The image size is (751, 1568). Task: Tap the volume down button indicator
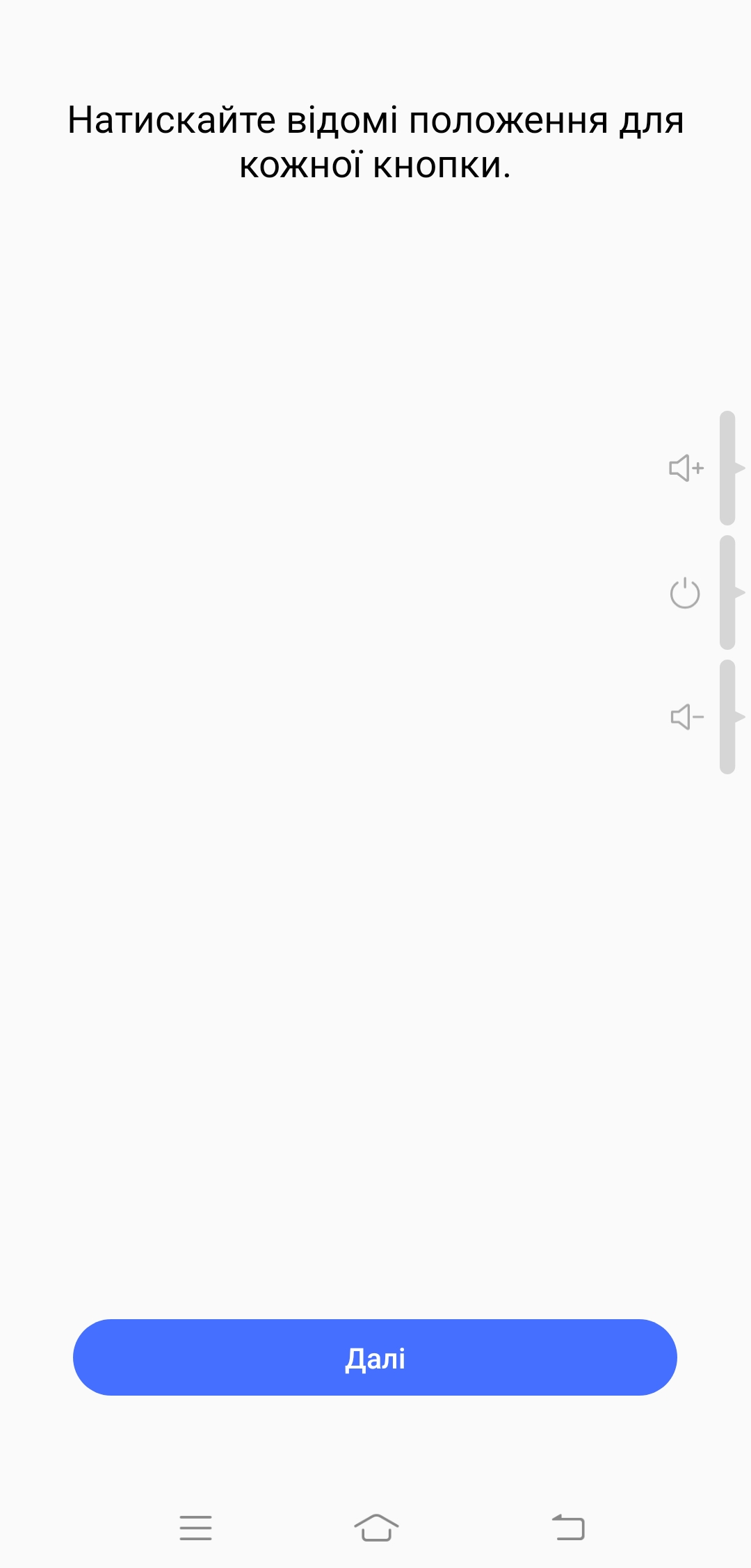[x=727, y=717]
